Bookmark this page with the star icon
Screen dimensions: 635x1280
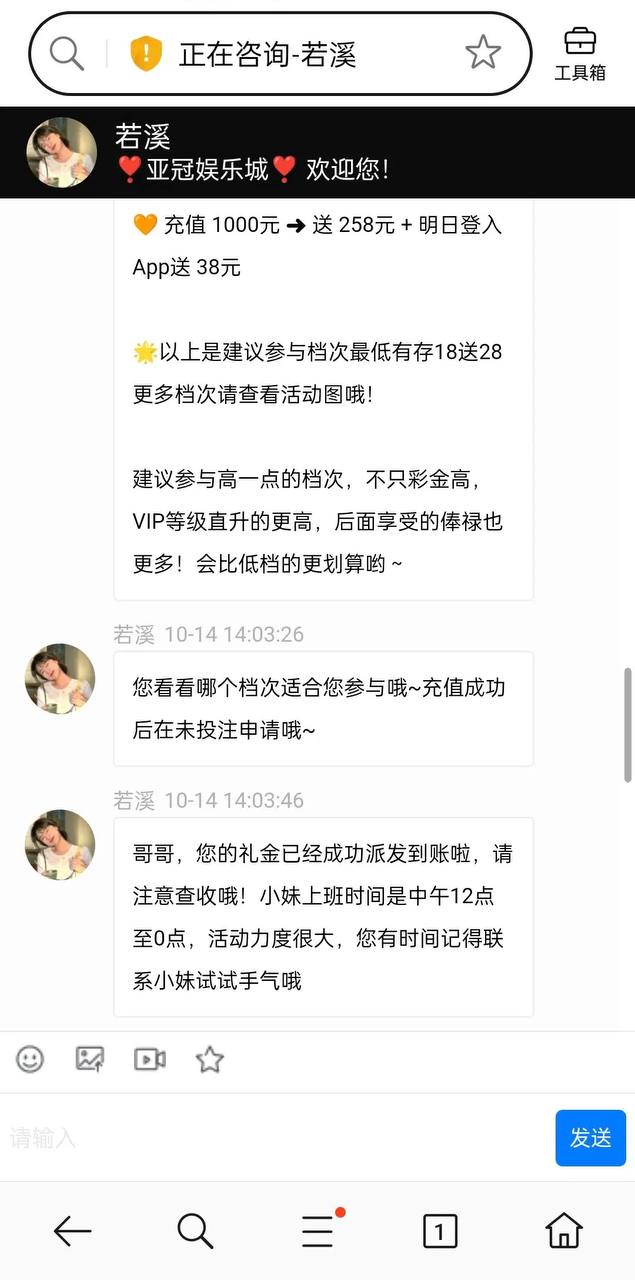click(x=483, y=52)
